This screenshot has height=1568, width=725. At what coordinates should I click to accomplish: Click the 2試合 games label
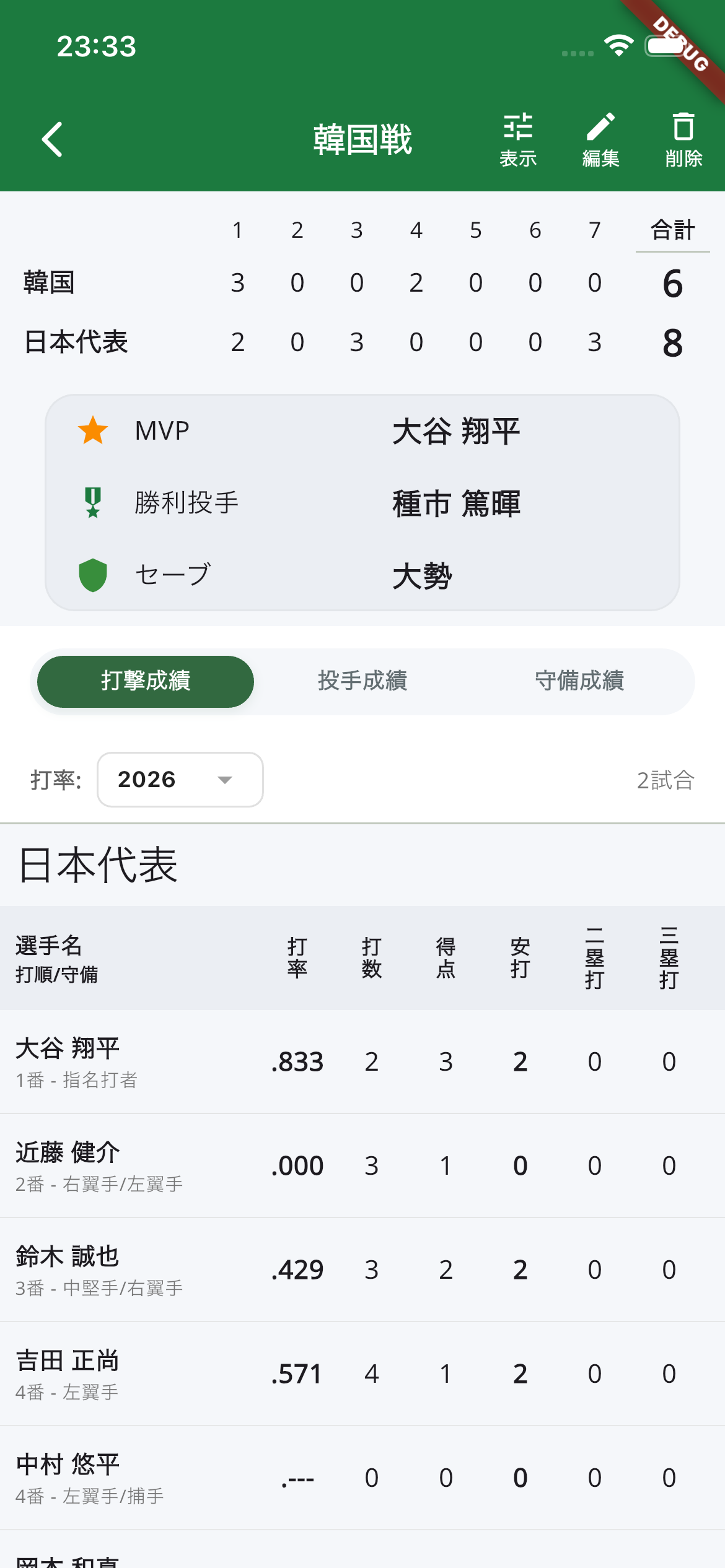pyautogui.click(x=666, y=780)
